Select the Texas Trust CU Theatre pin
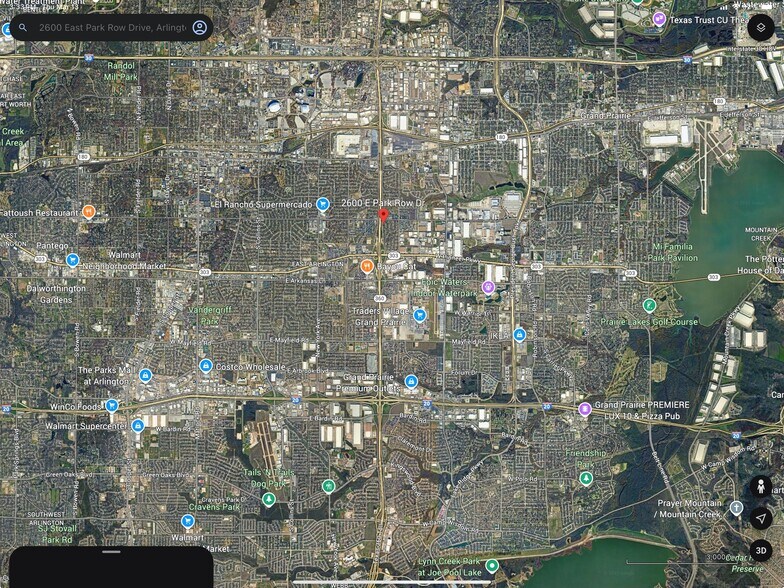 point(659,18)
